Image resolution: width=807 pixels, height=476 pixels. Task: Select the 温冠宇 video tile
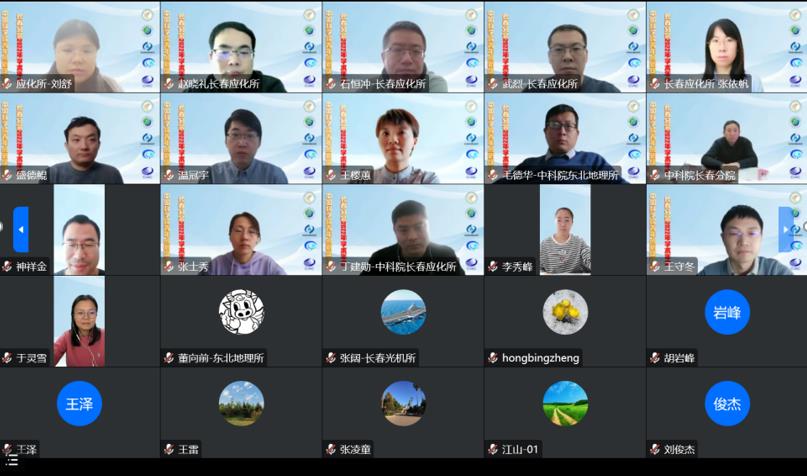[x=242, y=140]
